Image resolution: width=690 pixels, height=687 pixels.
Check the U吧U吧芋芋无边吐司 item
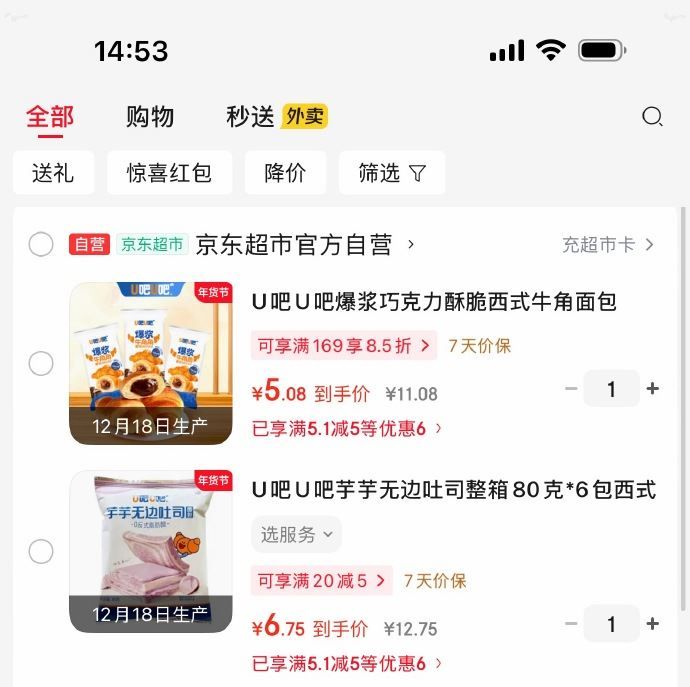(x=41, y=552)
